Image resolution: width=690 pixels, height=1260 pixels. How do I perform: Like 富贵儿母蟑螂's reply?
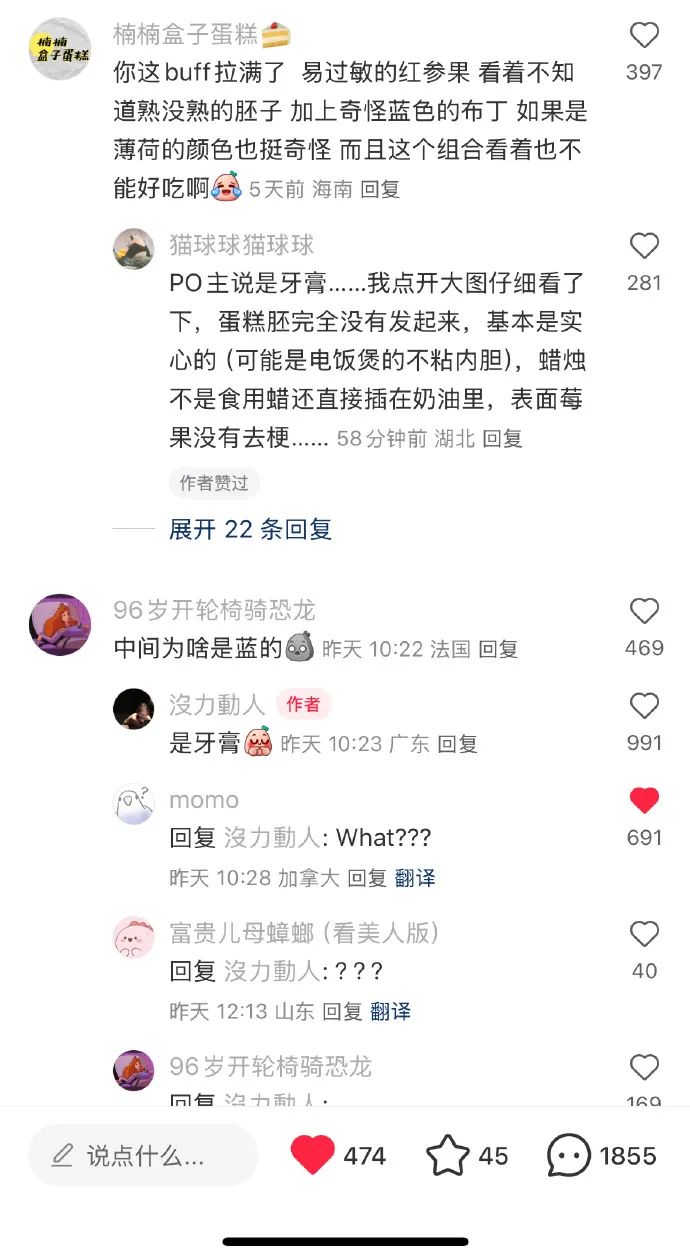tap(644, 934)
